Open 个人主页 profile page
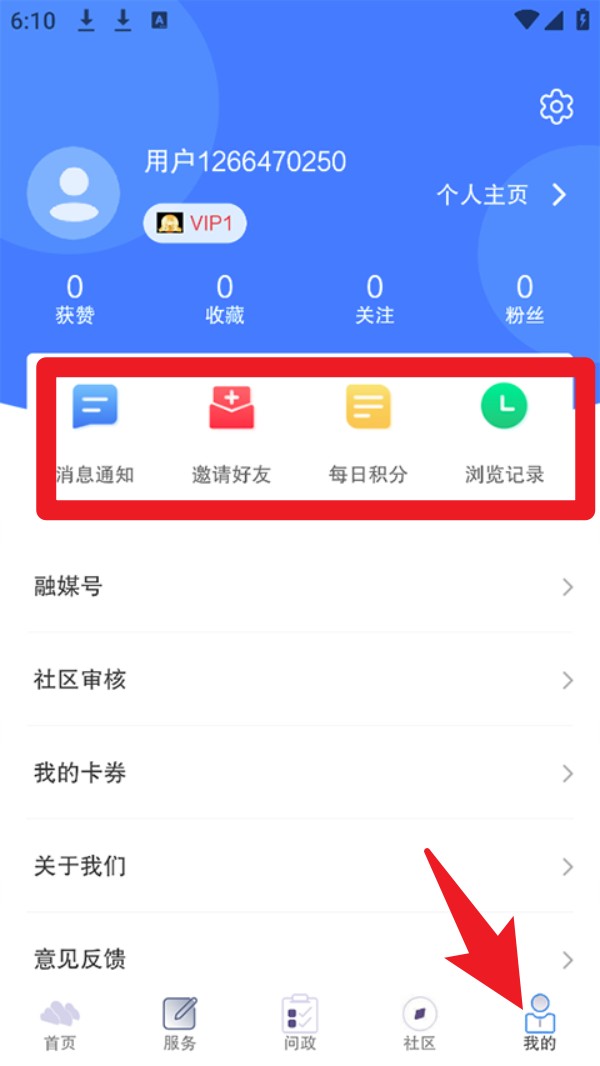 [500, 195]
